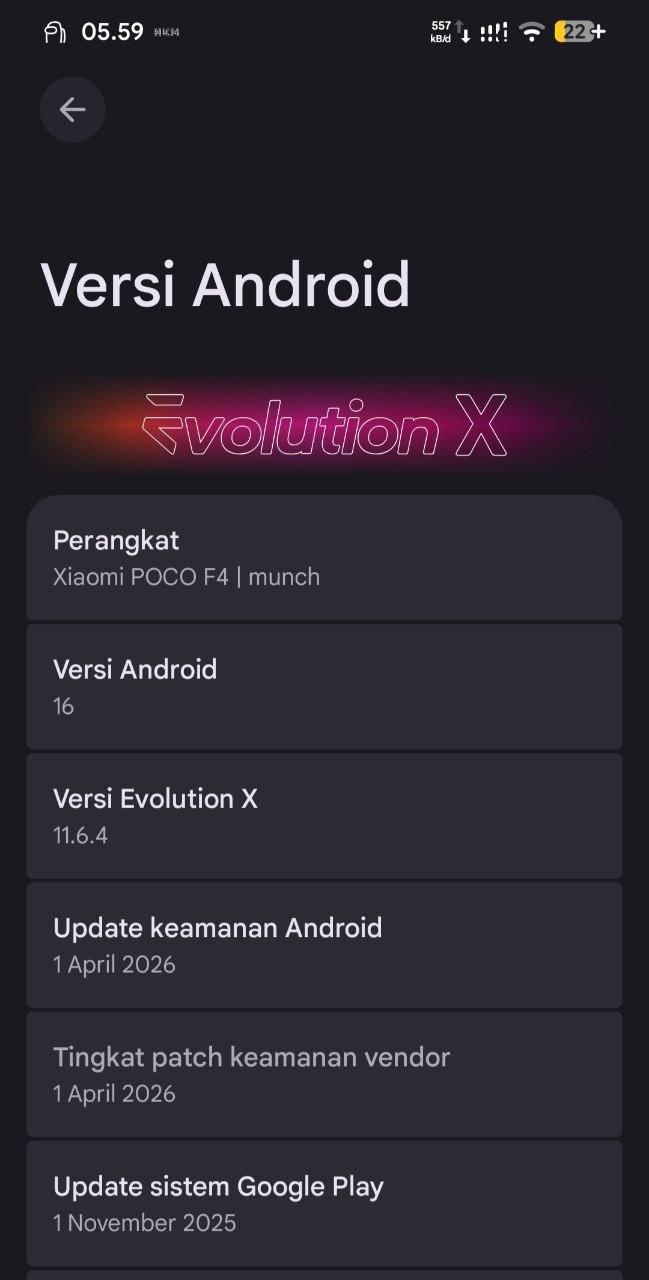Tap the Versi Android 16 row

click(324, 687)
